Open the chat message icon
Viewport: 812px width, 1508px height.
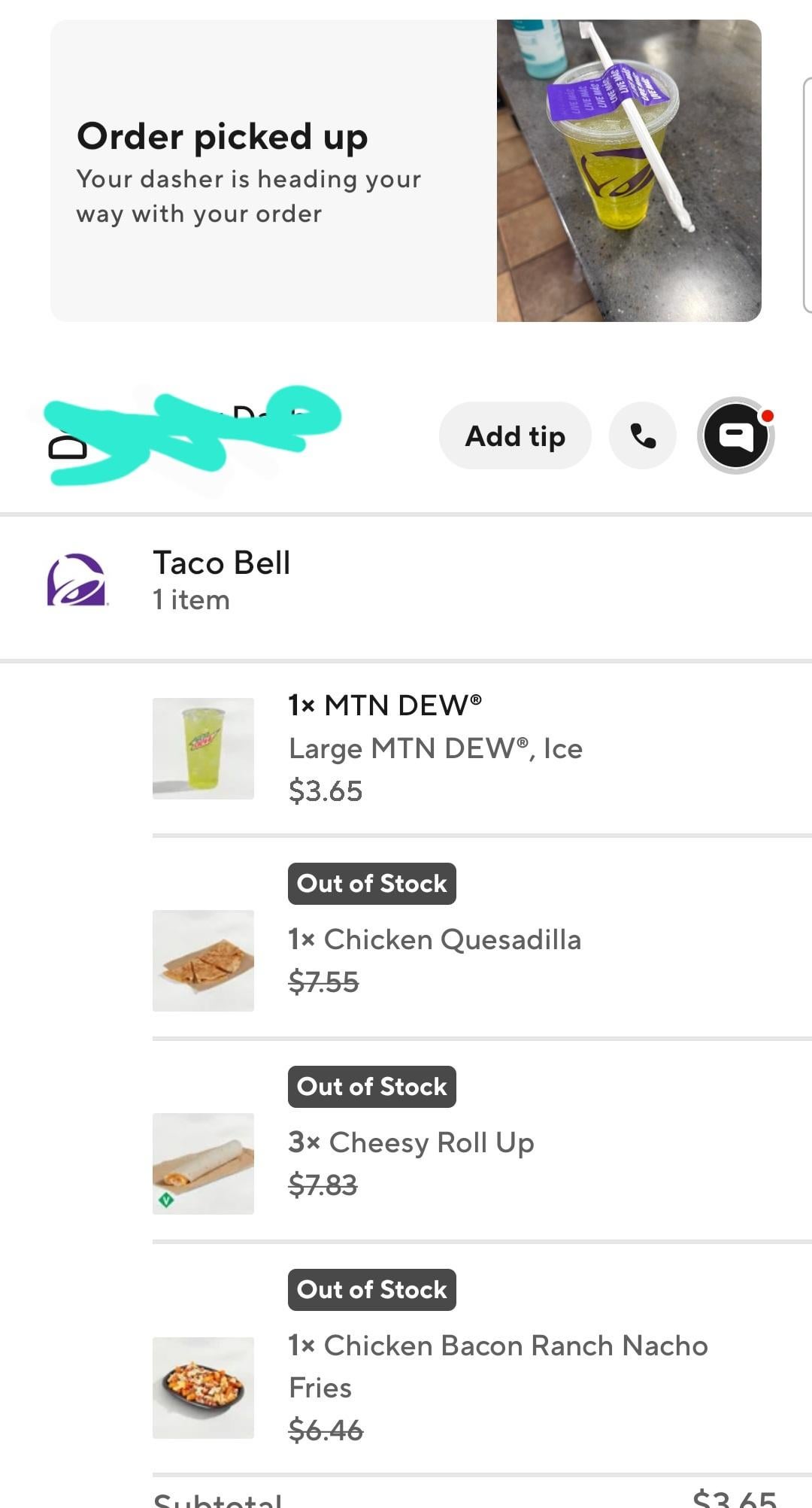coord(736,436)
